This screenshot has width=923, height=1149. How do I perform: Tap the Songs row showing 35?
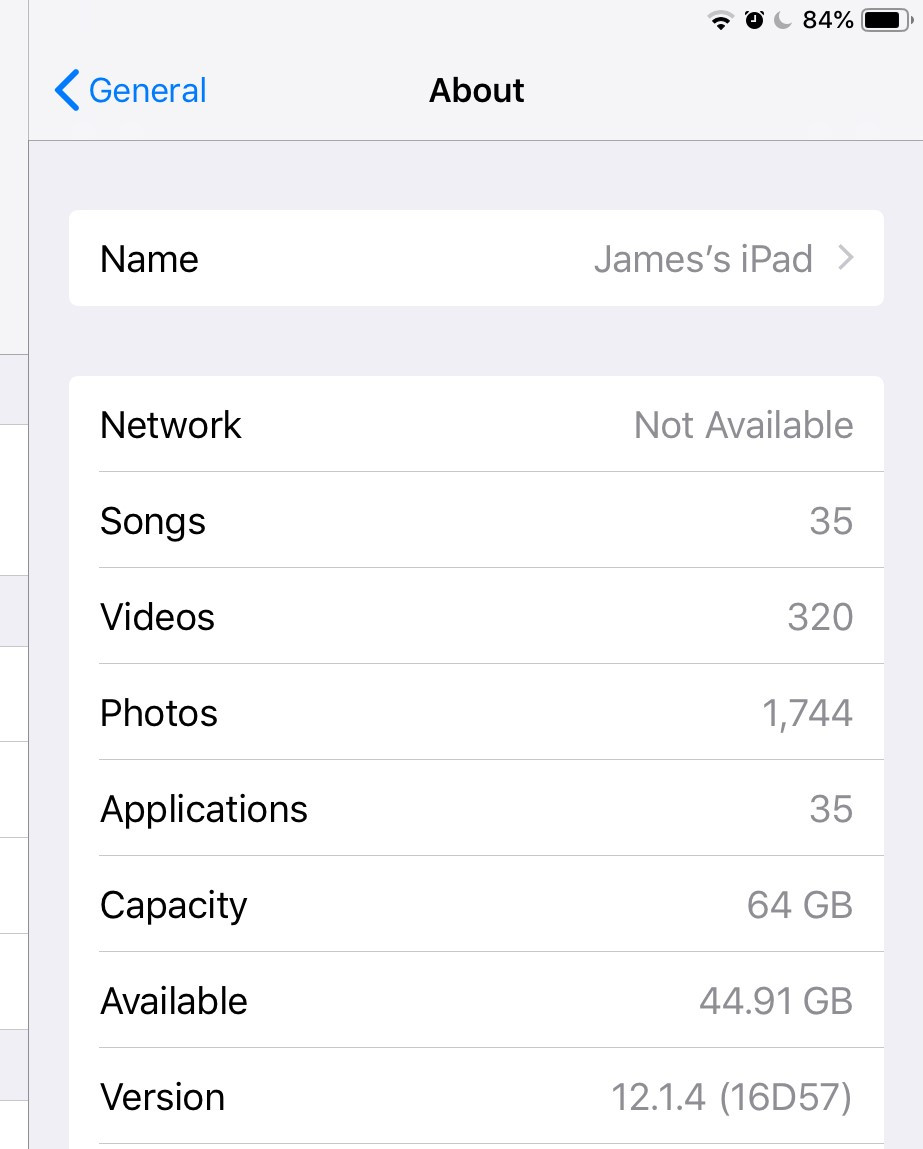point(476,520)
